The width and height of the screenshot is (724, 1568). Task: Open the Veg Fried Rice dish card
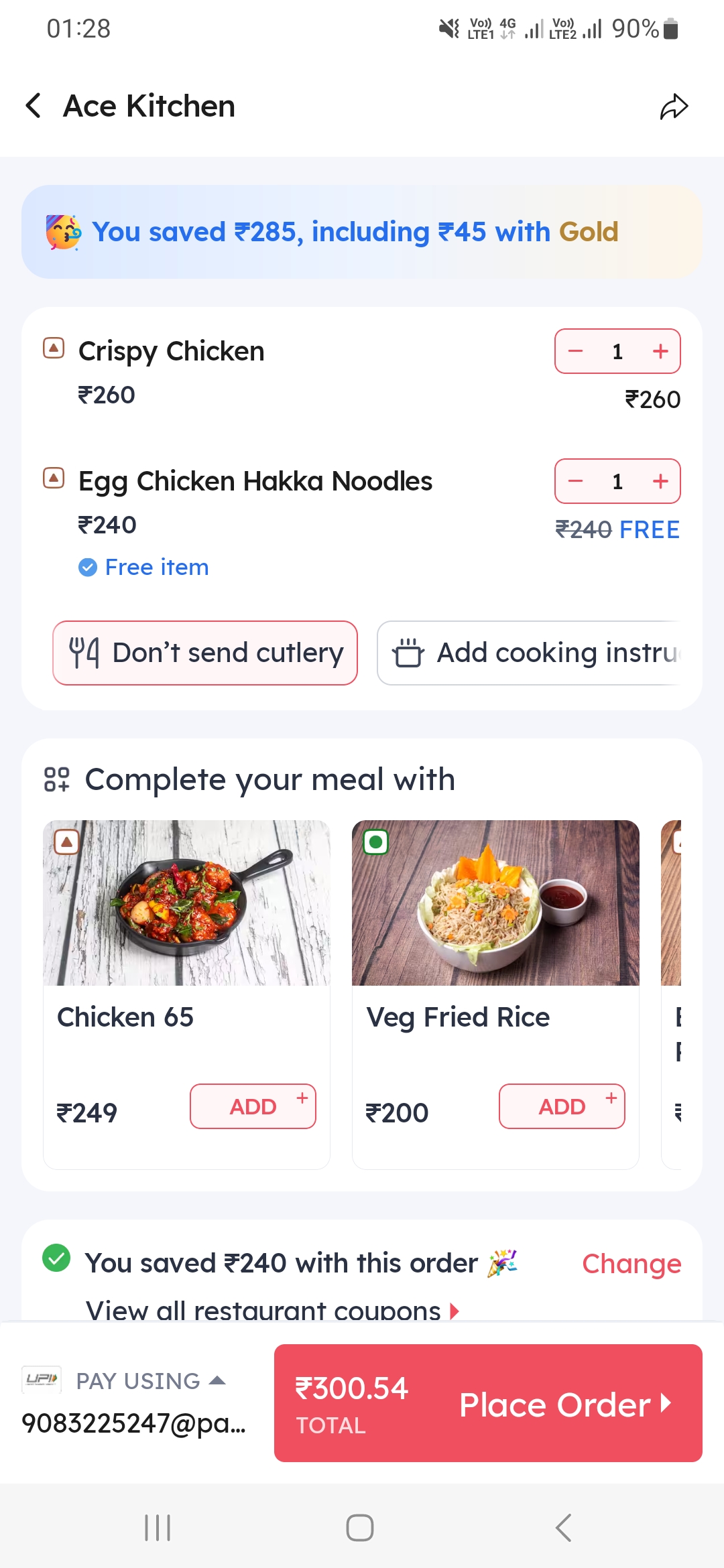pyautogui.click(x=495, y=903)
